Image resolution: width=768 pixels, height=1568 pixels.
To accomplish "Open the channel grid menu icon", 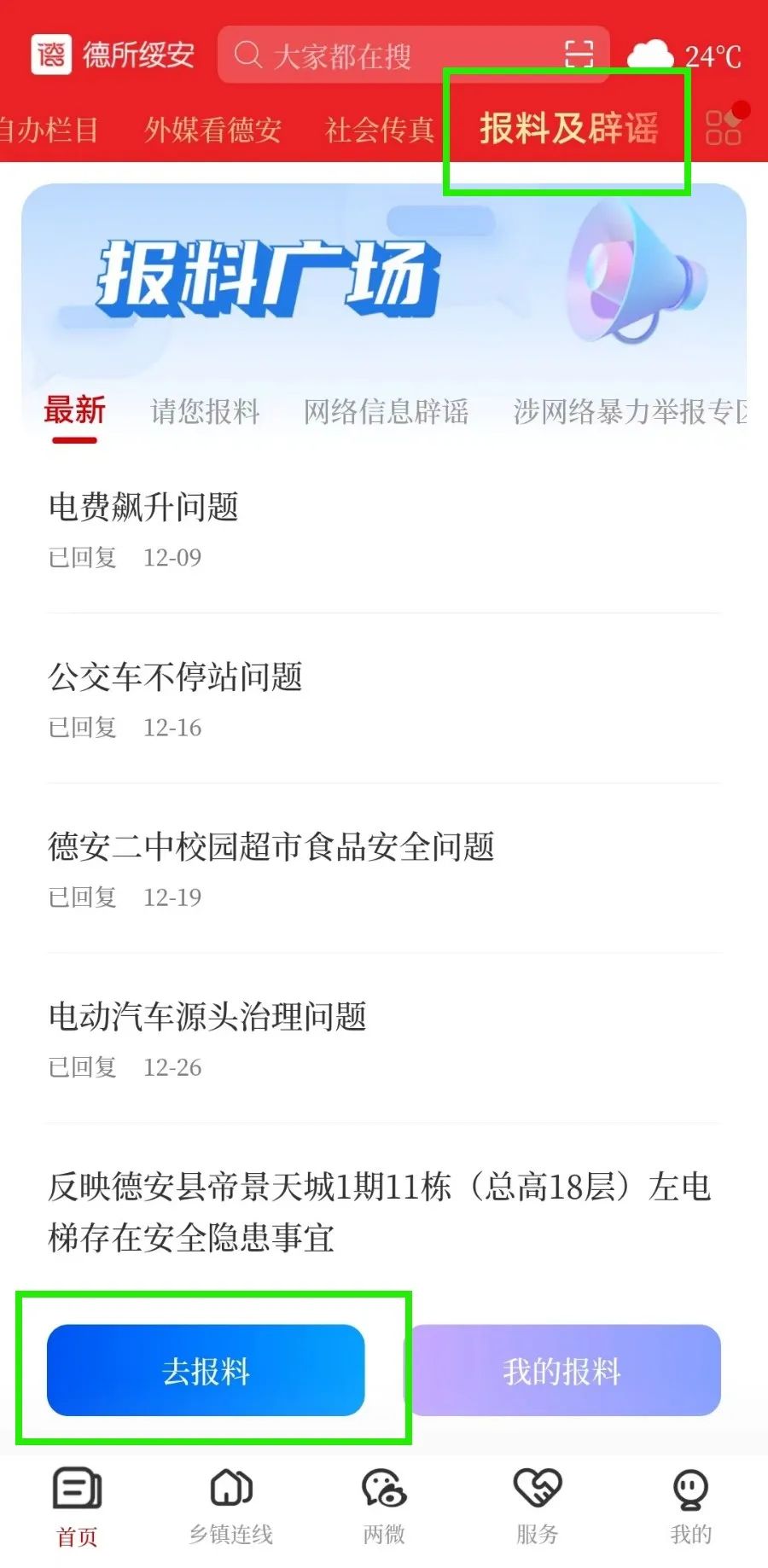I will click(724, 128).
